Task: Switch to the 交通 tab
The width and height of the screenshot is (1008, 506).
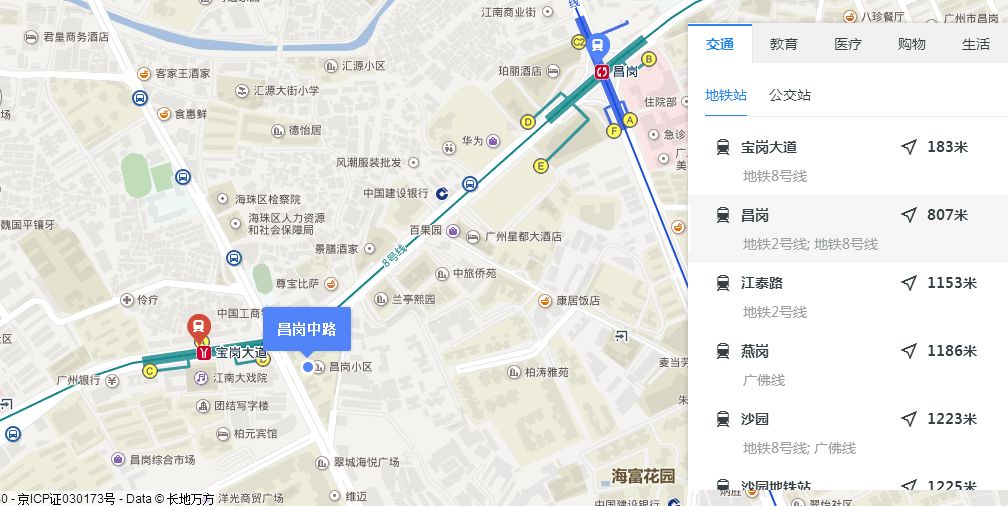Action: coord(720,44)
